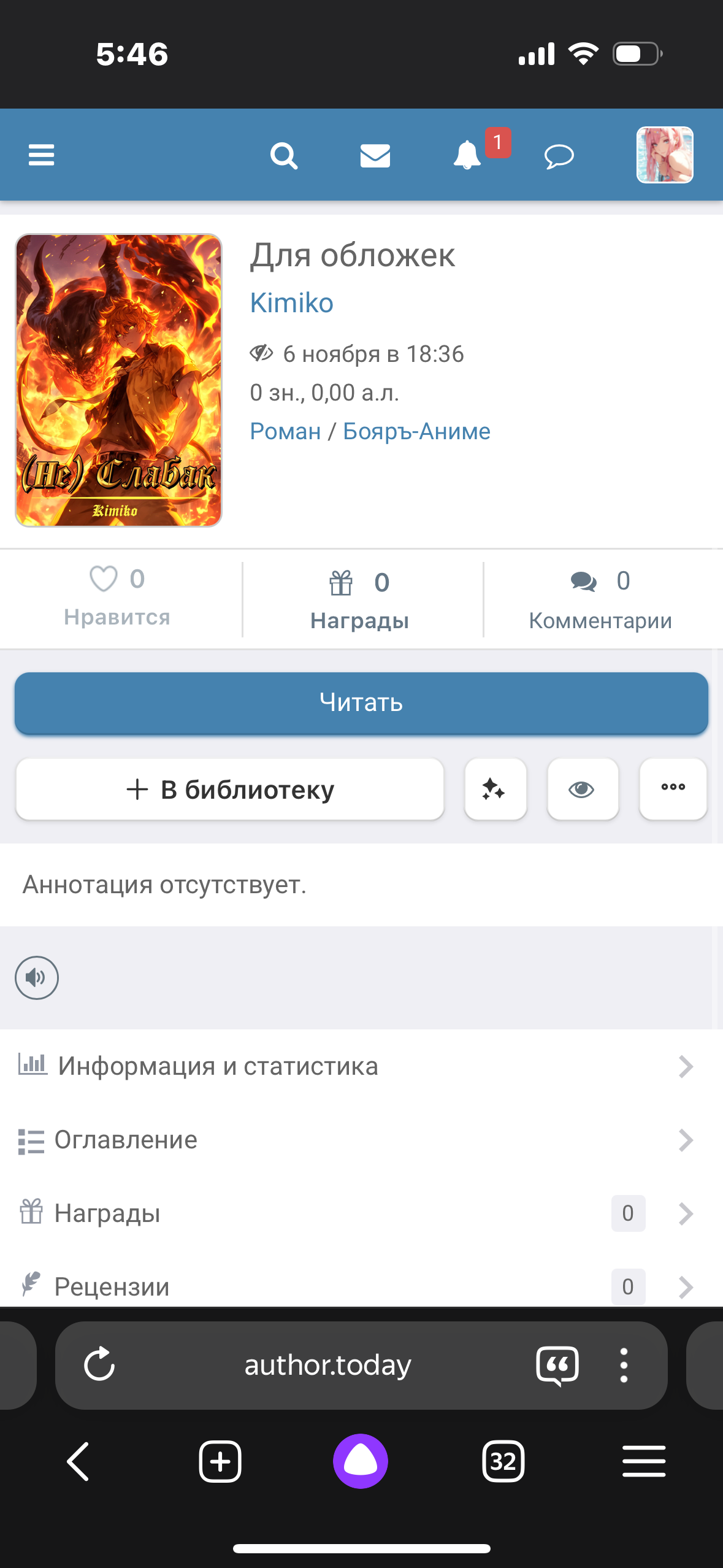The height and width of the screenshot is (1568, 723).
Task: Tap the Читать button
Action: [x=361, y=702]
